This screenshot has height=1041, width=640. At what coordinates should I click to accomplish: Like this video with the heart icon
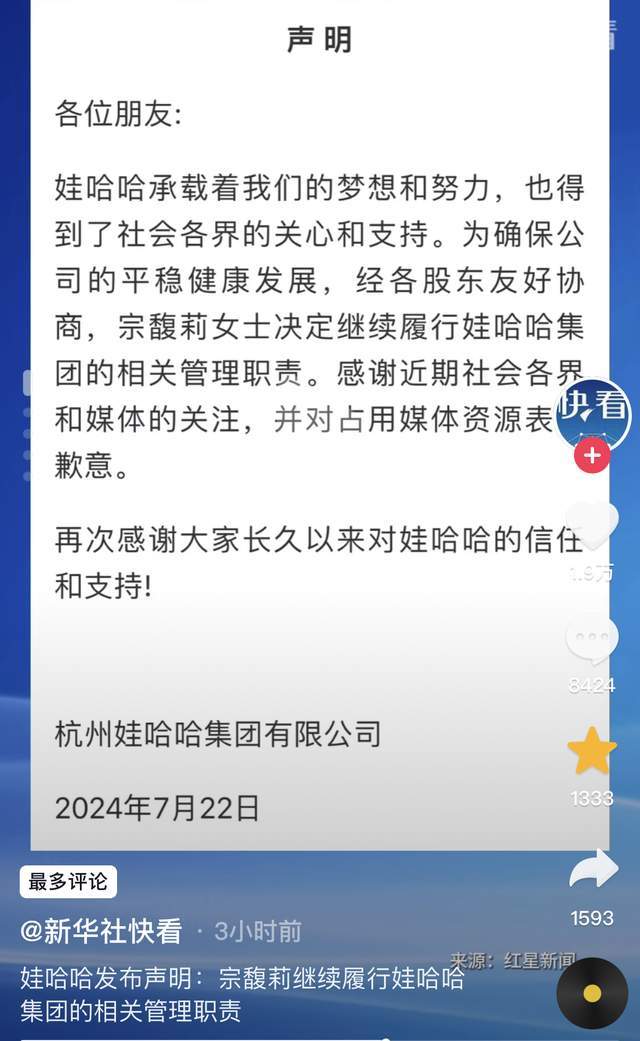tap(592, 524)
